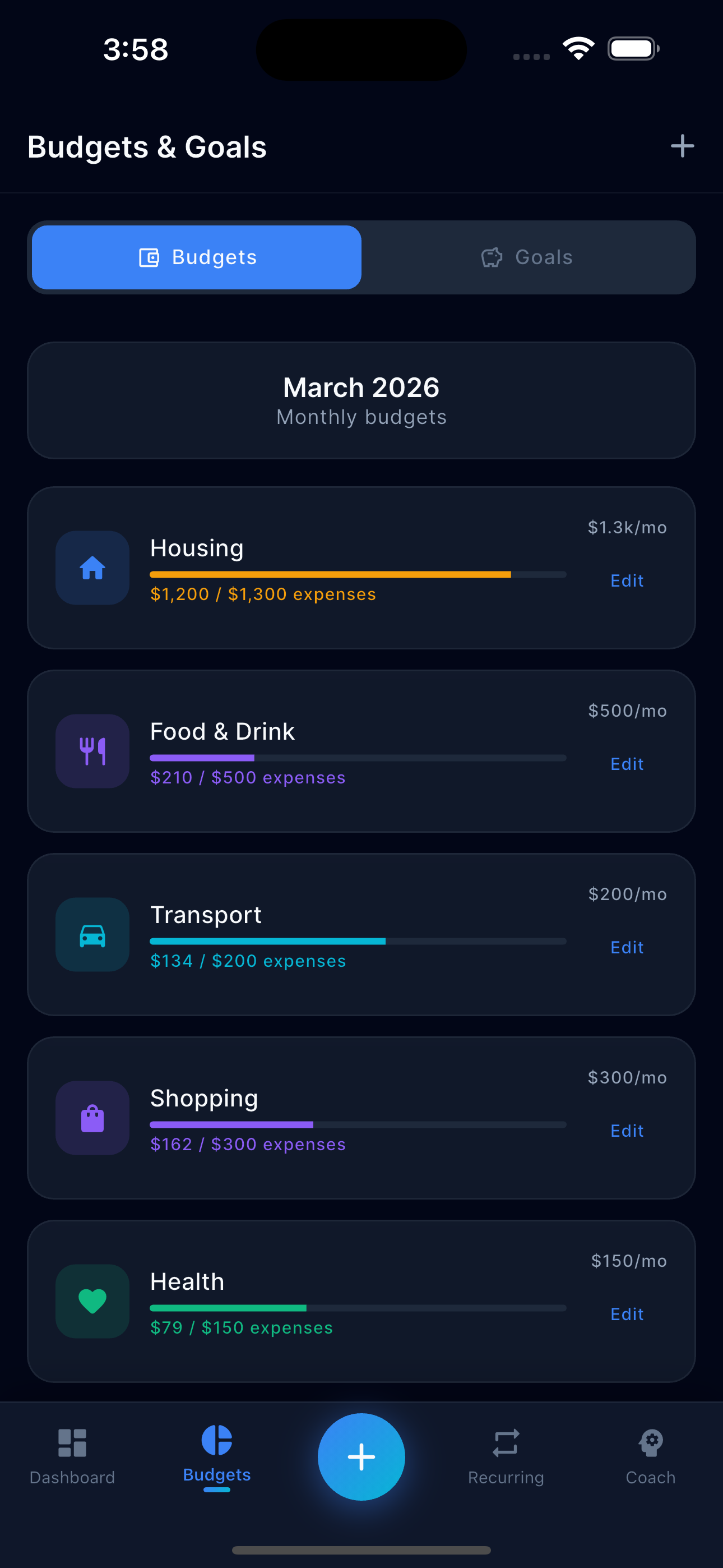The height and width of the screenshot is (1568, 723).
Task: Tap the plus icon in the header
Action: point(682,146)
